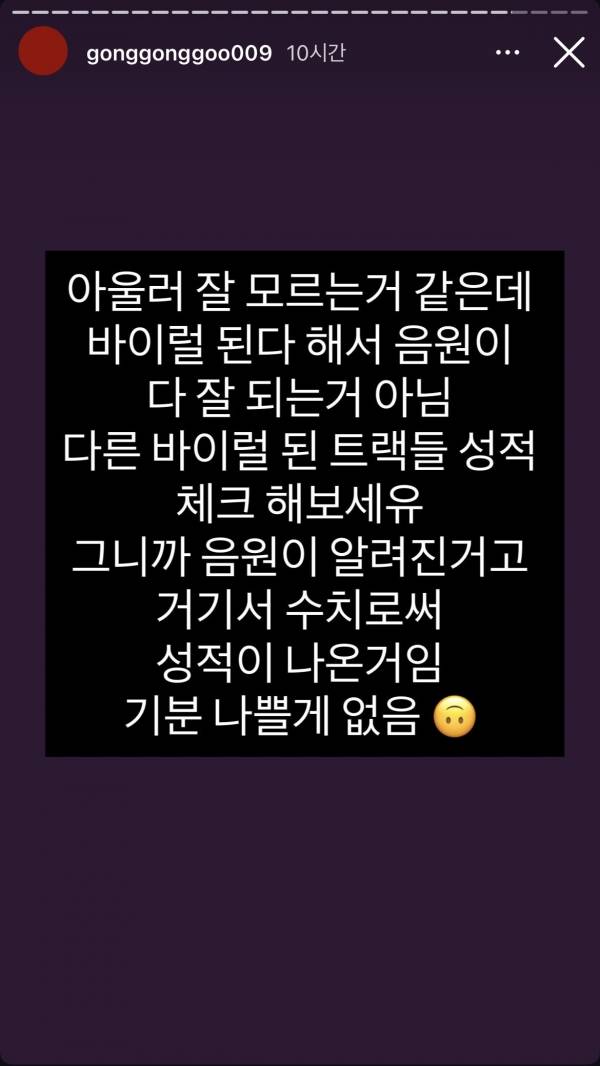This screenshot has width=600, height=1066.
Task: Close the story with the X button
Action: point(568,52)
